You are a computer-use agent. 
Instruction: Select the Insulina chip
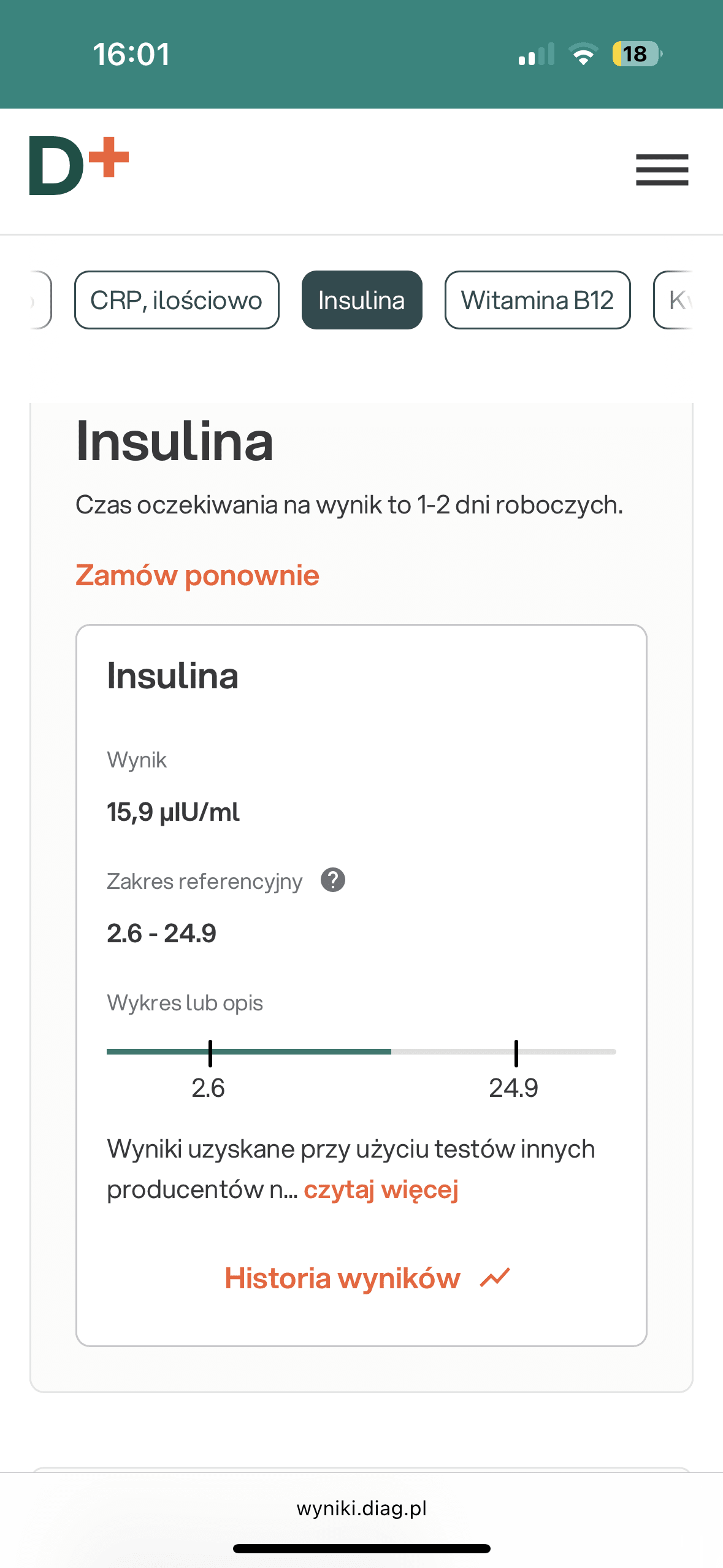coord(361,300)
